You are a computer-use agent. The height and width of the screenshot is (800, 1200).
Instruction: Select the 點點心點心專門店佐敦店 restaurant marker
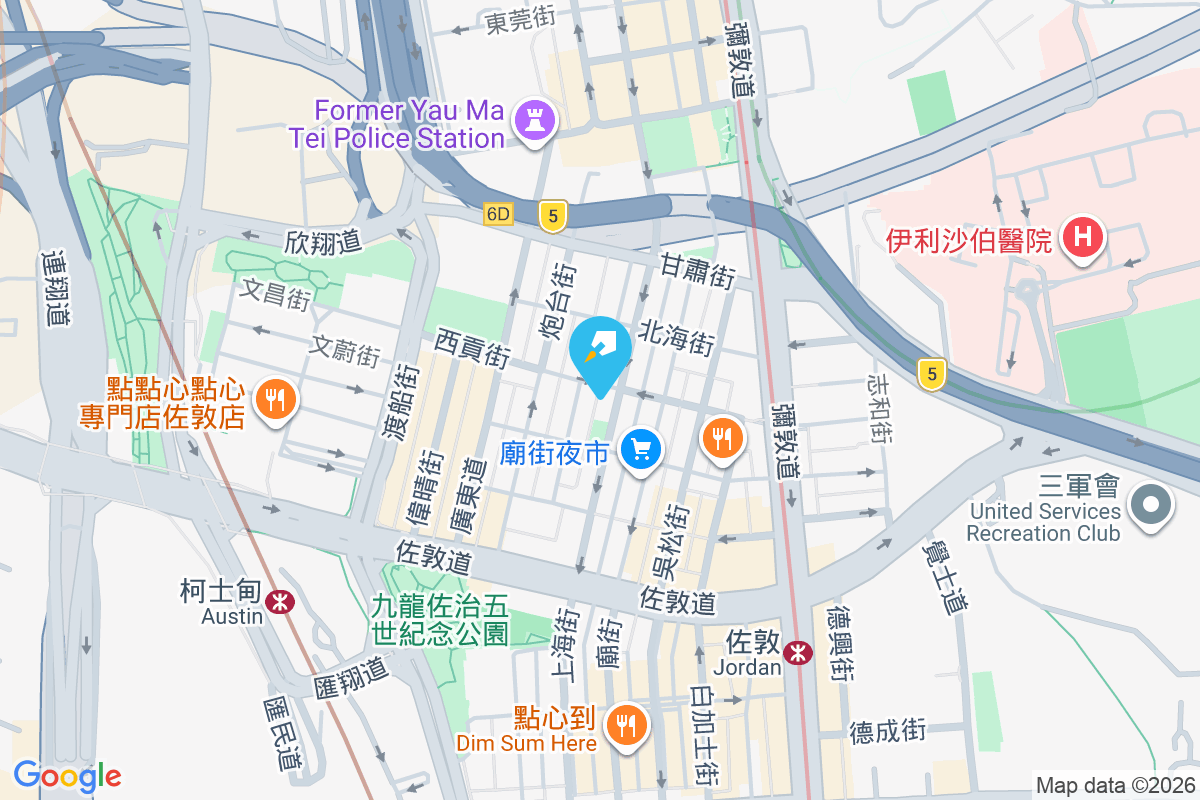273,400
